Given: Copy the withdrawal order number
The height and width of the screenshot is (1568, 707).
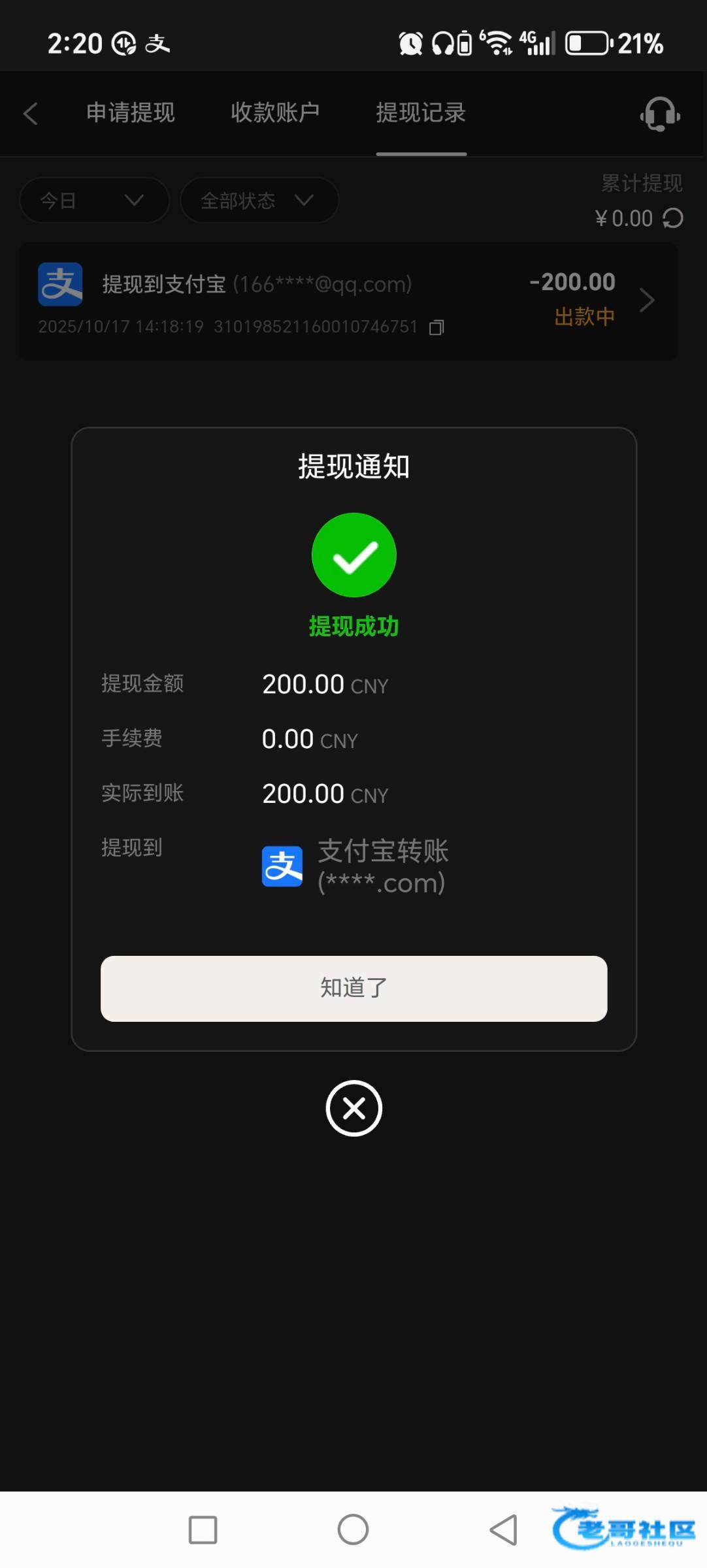Looking at the screenshot, I should pyautogui.click(x=436, y=327).
